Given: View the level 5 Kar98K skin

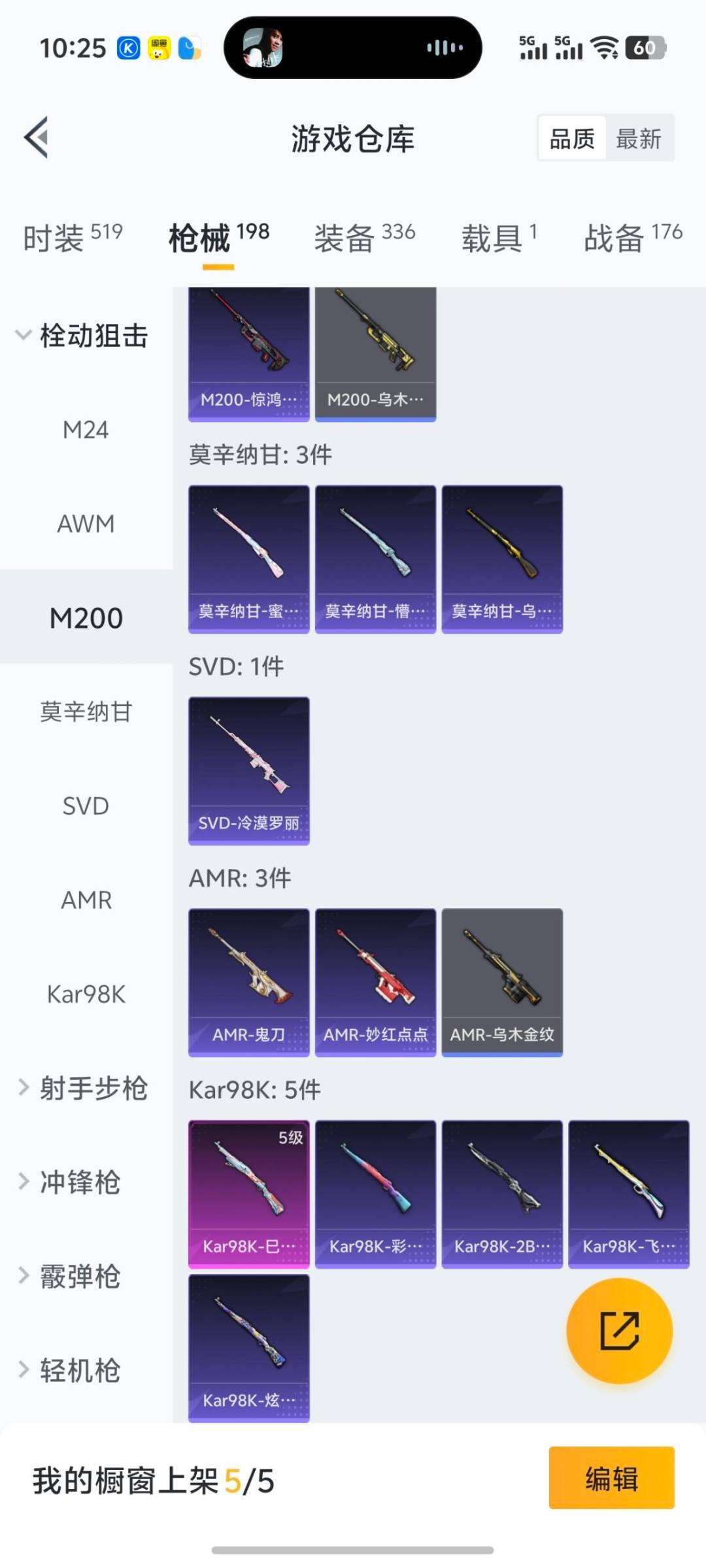Looking at the screenshot, I should point(248,1192).
